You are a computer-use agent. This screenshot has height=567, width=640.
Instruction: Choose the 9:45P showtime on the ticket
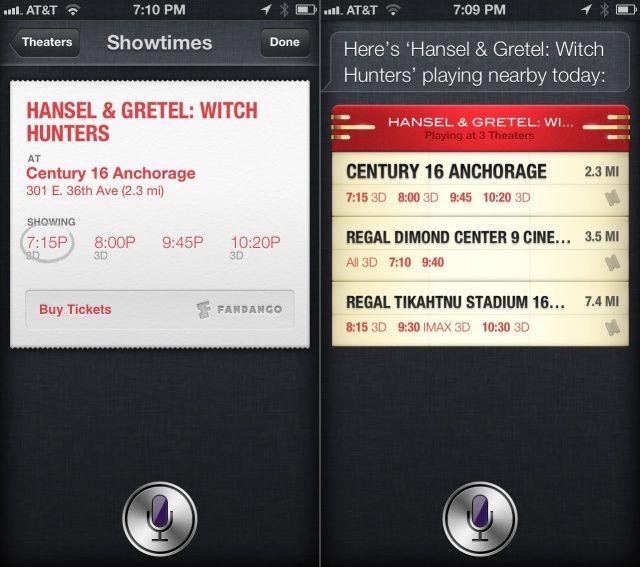[x=182, y=243]
